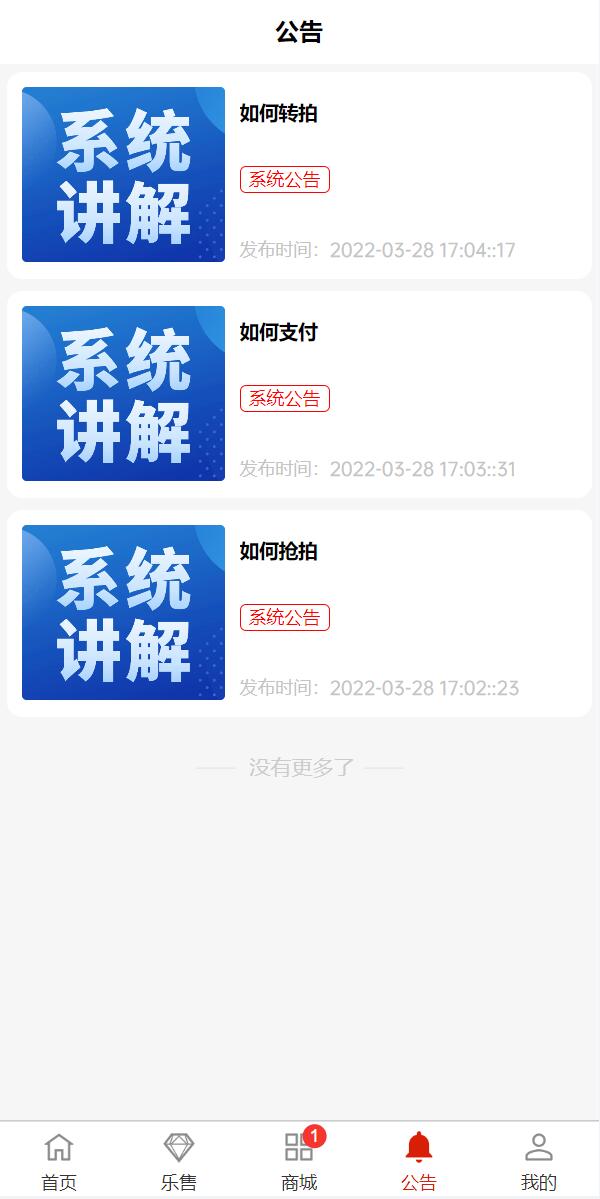Switch to the 我的 profile tab
600x1199 pixels.
click(539, 1160)
